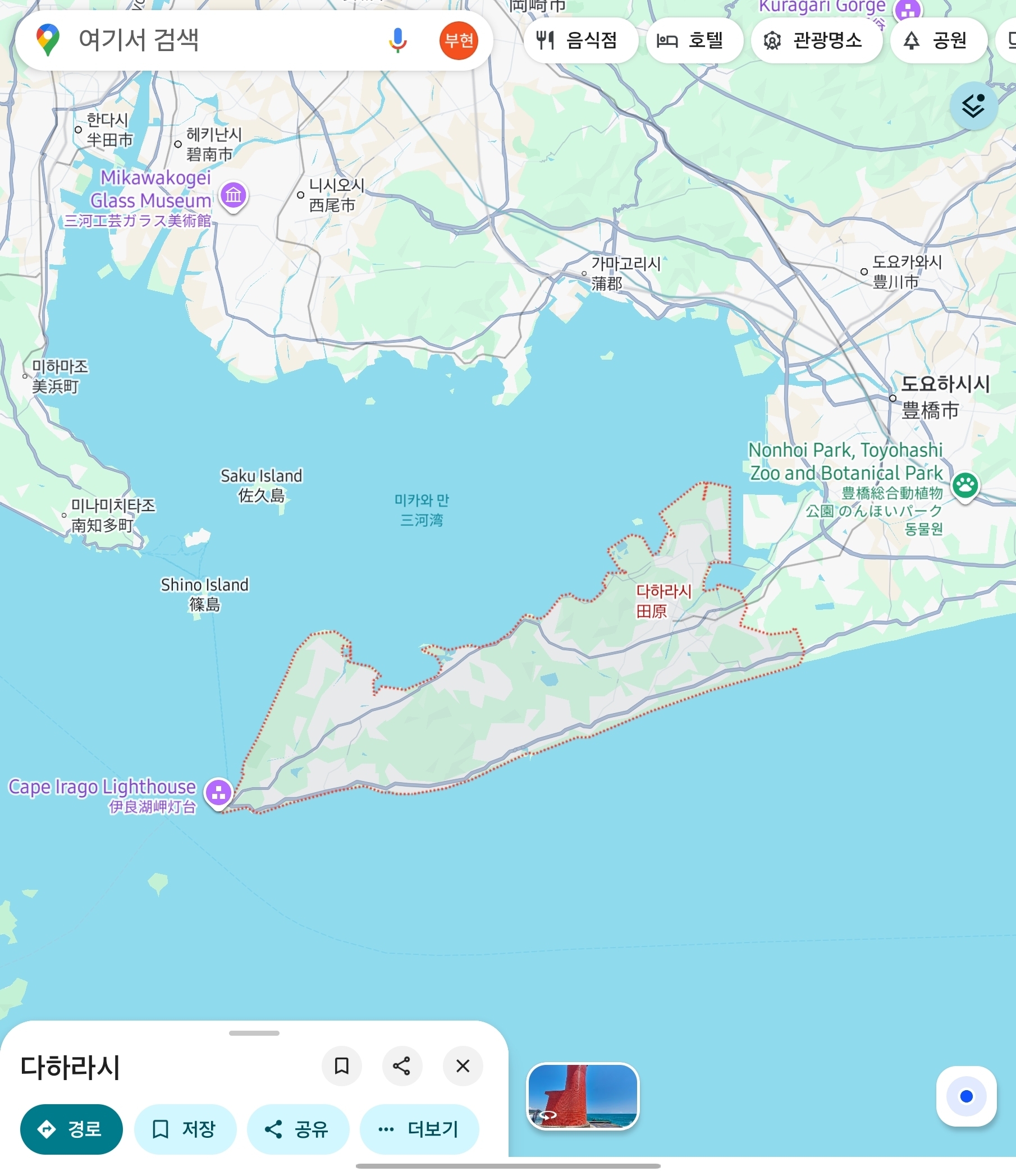This screenshot has width=1016, height=1176.
Task: Open the map layers button
Action: tap(973, 106)
